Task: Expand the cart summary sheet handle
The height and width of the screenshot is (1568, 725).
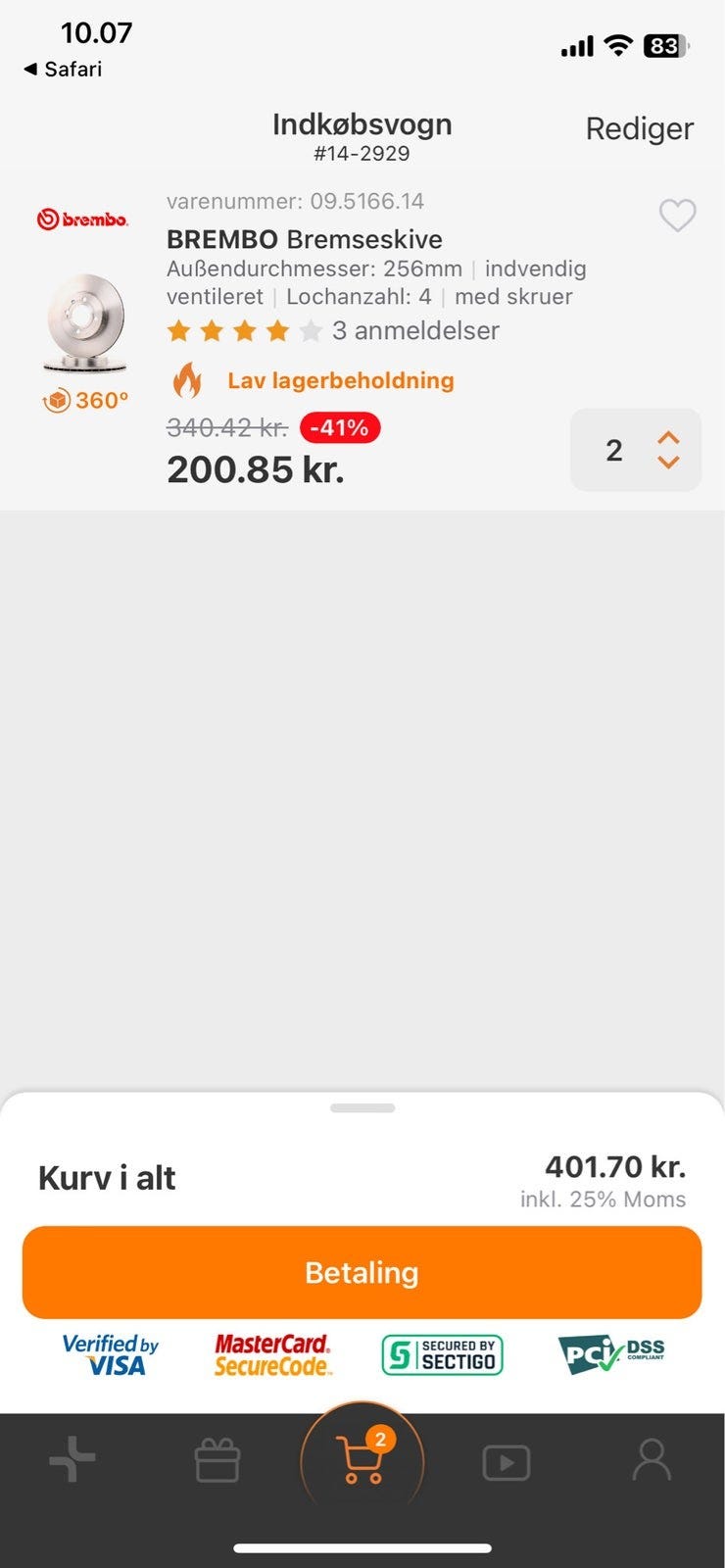Action: pyautogui.click(x=362, y=1108)
